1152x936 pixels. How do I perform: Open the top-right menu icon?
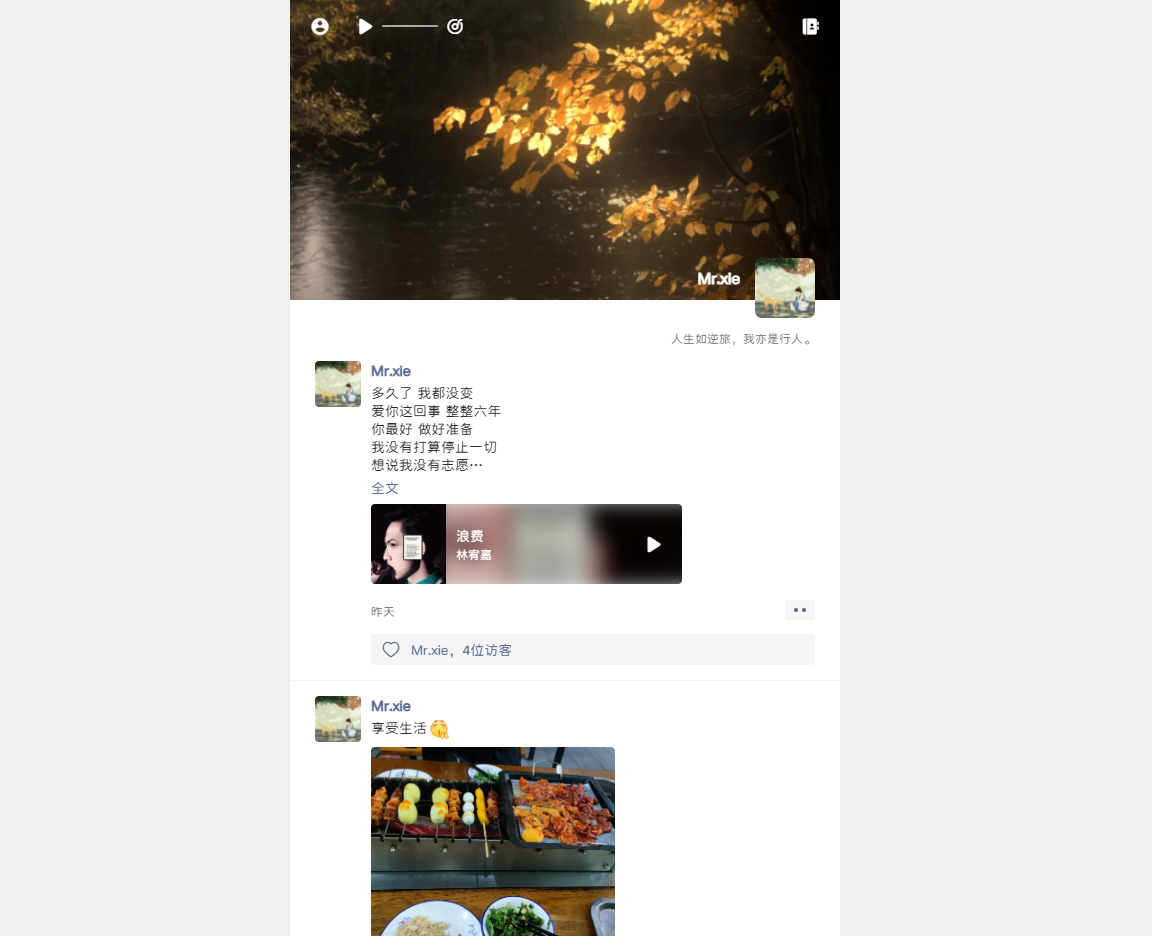[x=810, y=27]
